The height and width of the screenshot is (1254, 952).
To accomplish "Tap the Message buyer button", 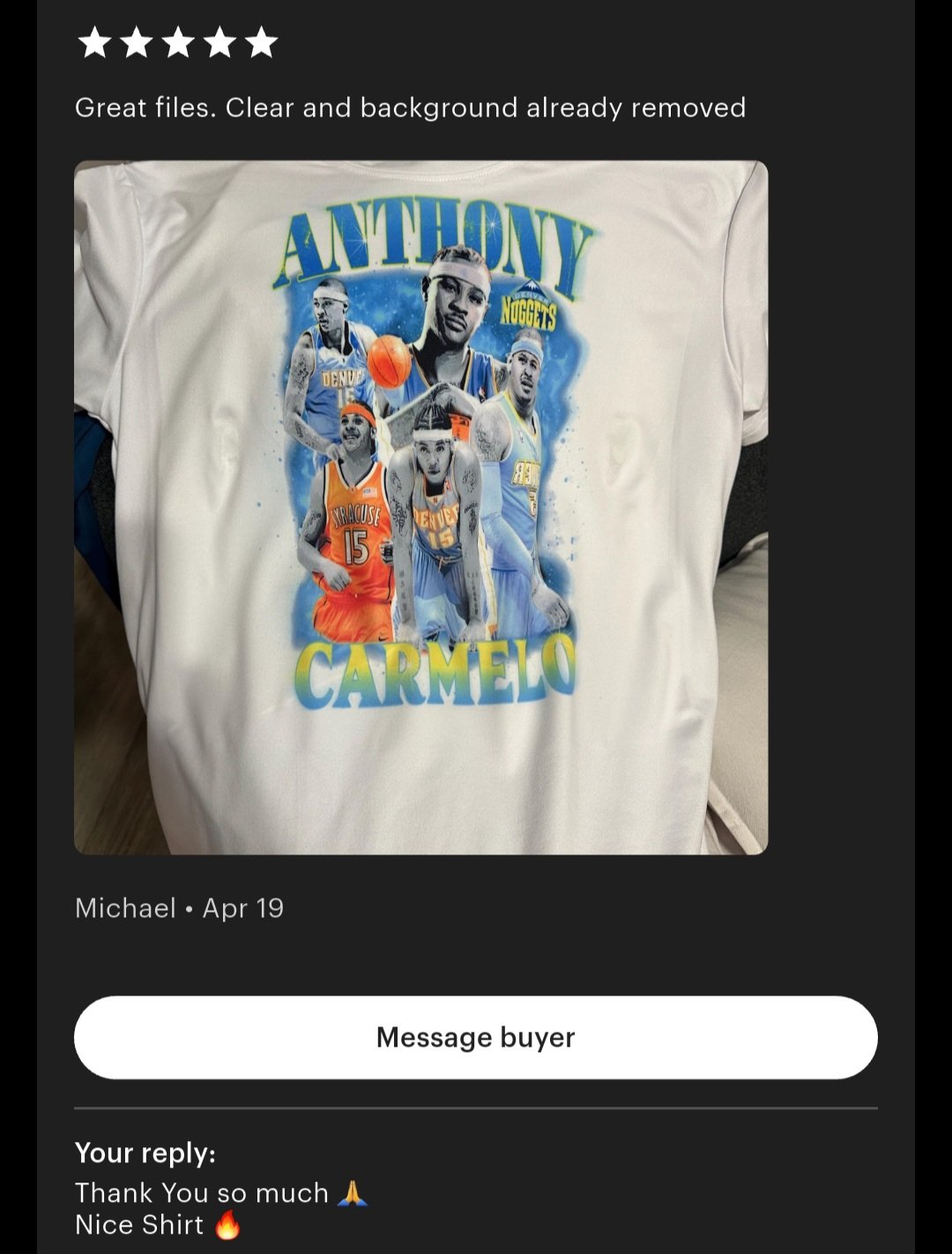I will tap(475, 1037).
